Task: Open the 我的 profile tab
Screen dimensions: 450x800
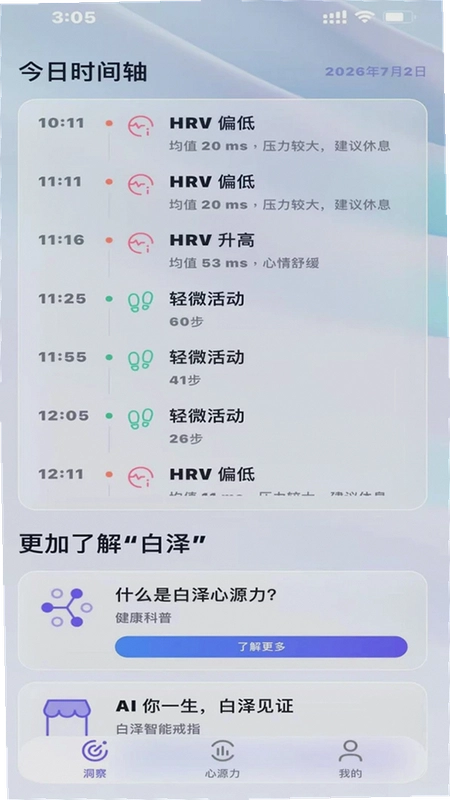Action: tap(350, 760)
